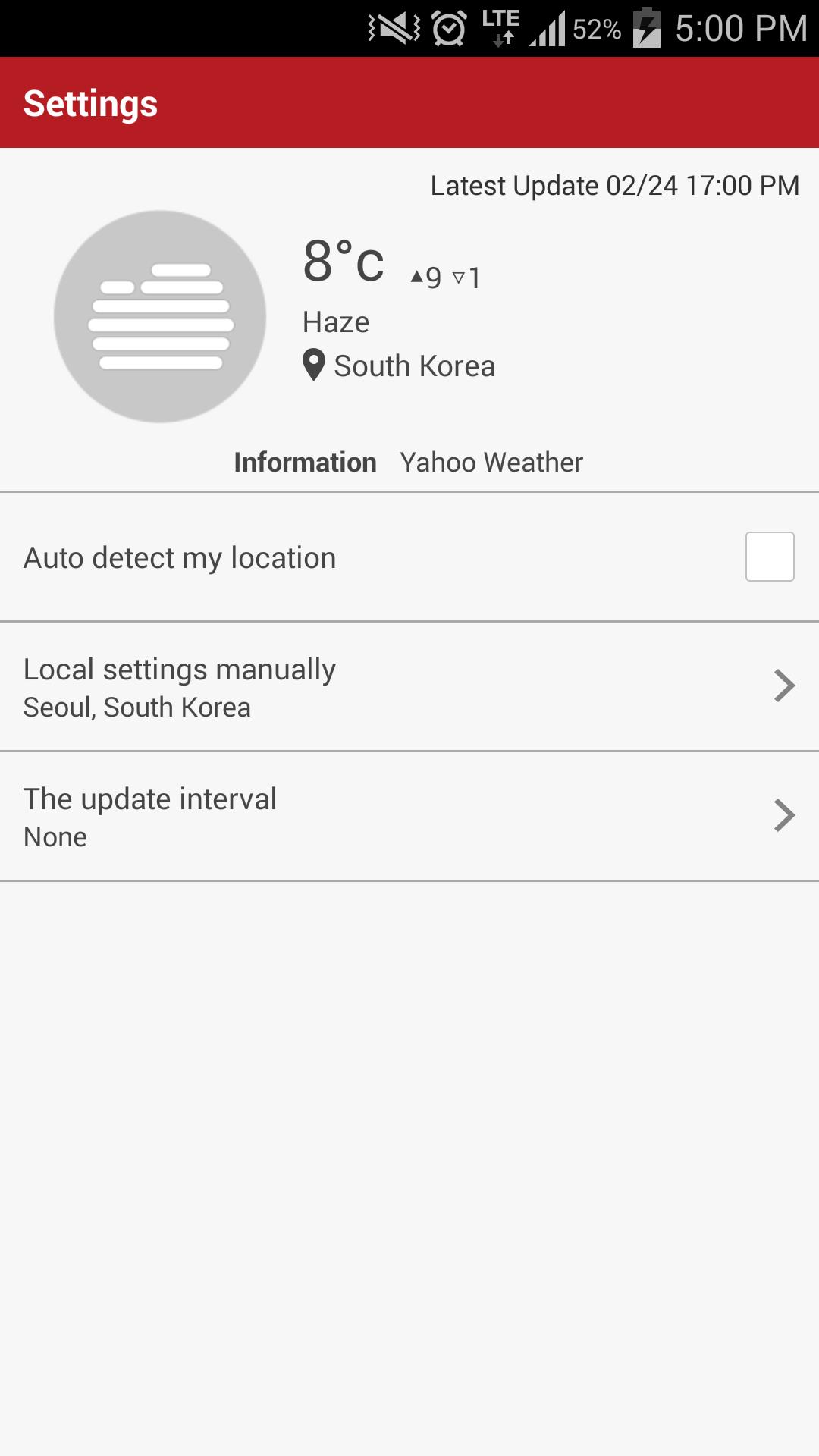Click the location pin next to South Korea
This screenshot has height=1456, width=819.
[313, 365]
